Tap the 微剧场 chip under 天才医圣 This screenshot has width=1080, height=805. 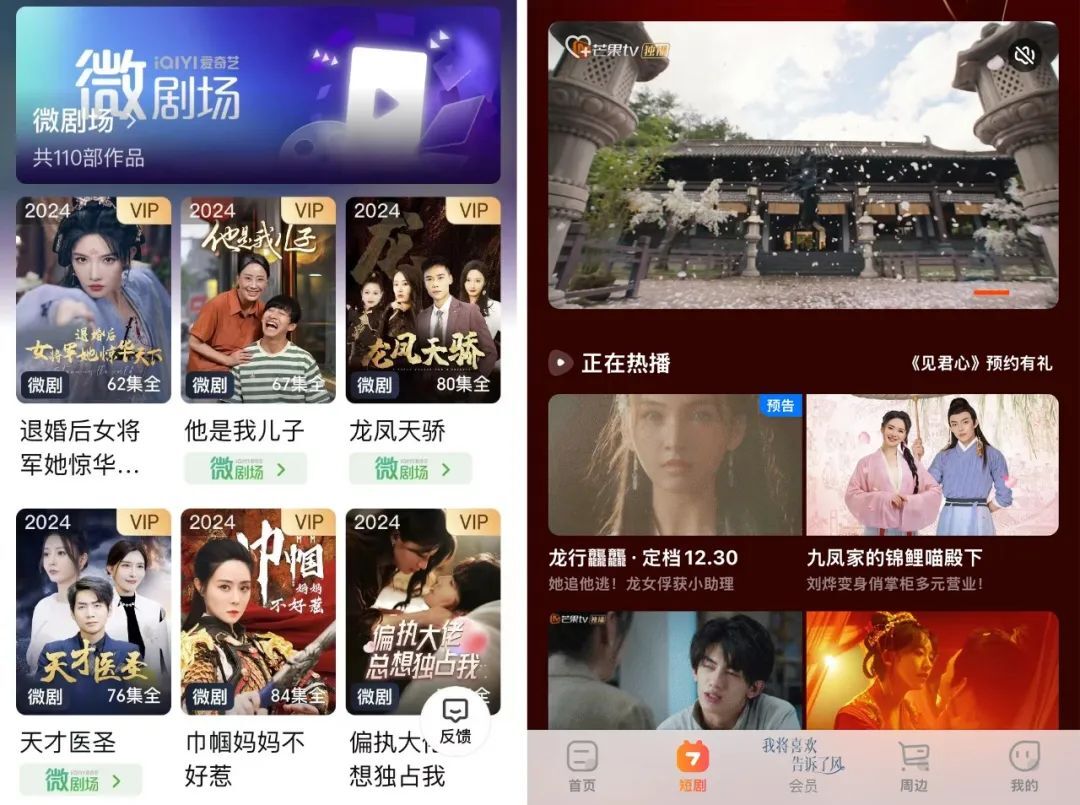81,780
